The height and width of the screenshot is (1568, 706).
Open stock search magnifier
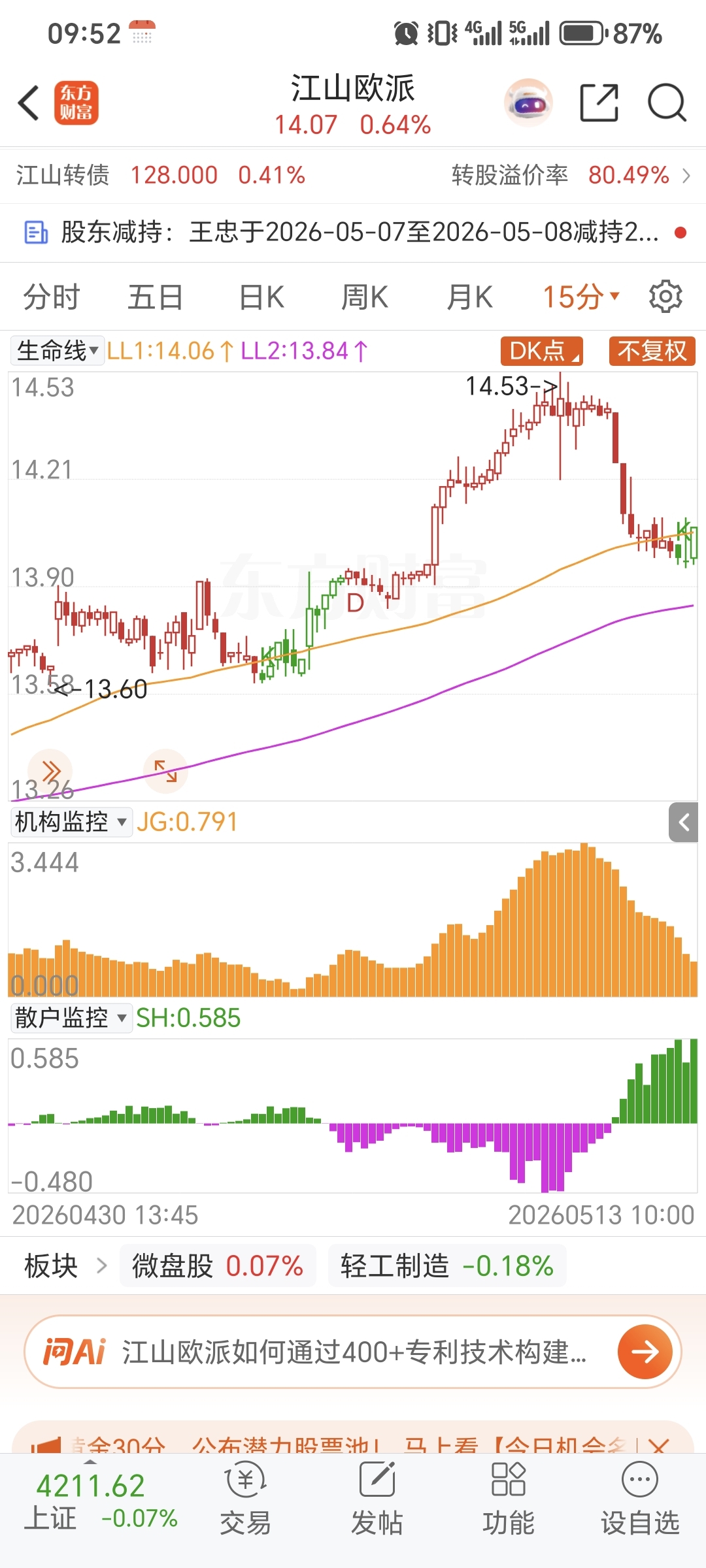tap(667, 103)
